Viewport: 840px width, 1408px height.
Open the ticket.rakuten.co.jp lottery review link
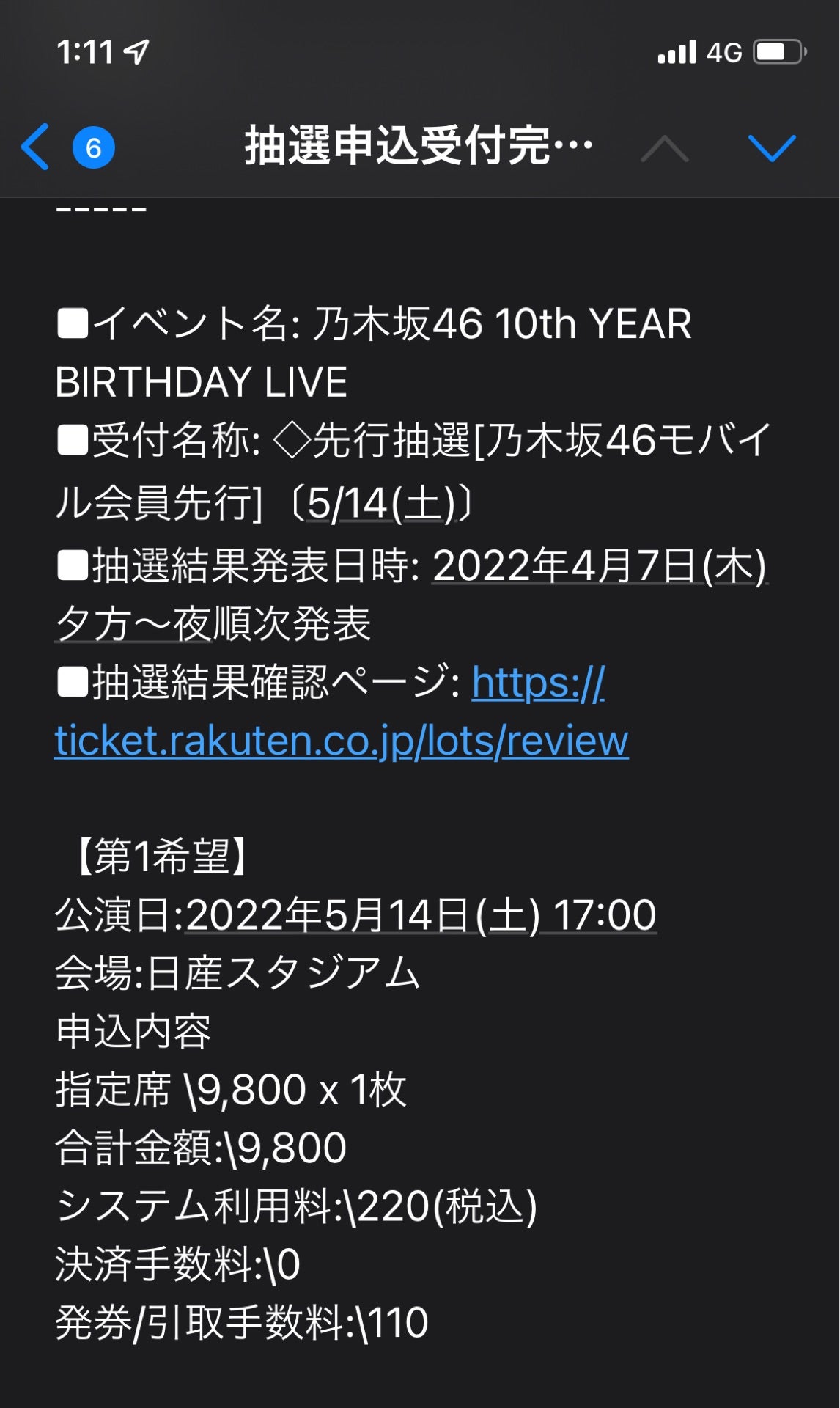(342, 741)
